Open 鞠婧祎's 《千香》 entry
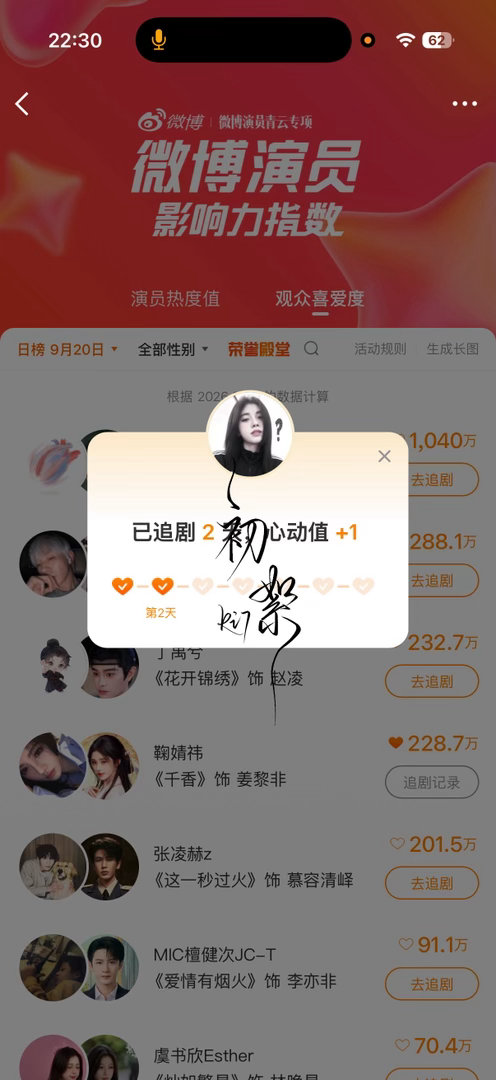Screen dimensions: 496x1080 [220, 780]
